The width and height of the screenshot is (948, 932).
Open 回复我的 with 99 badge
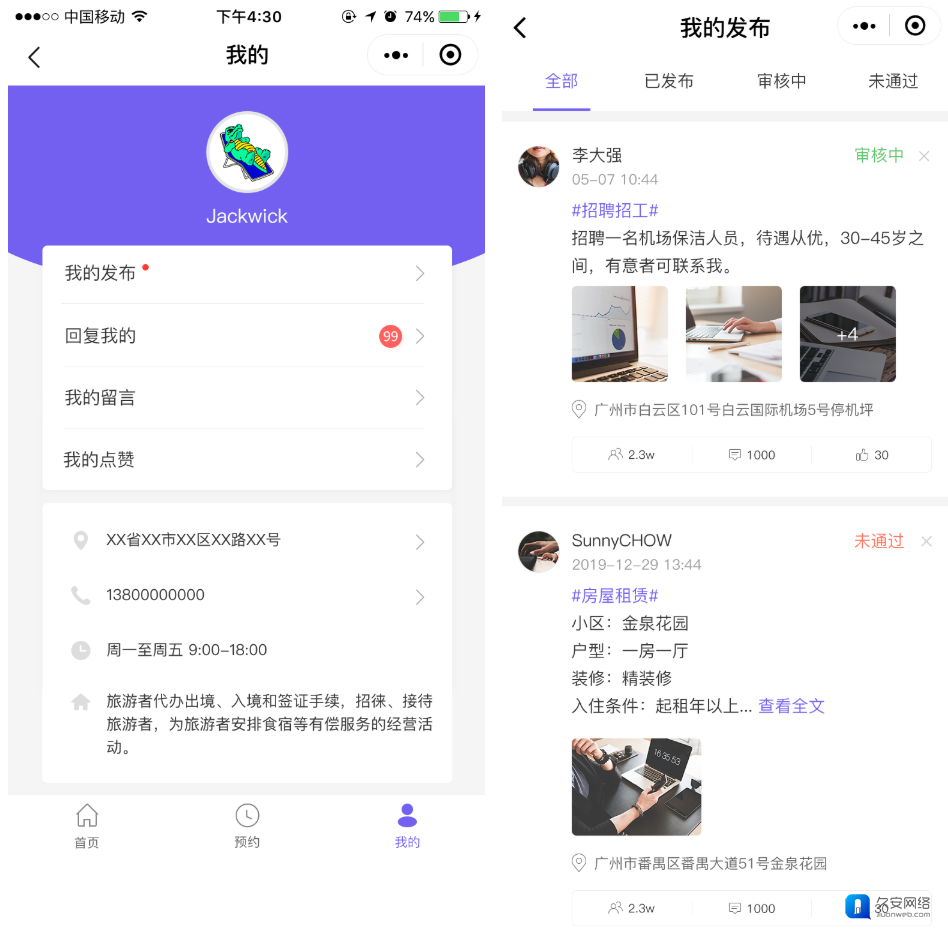coord(246,336)
